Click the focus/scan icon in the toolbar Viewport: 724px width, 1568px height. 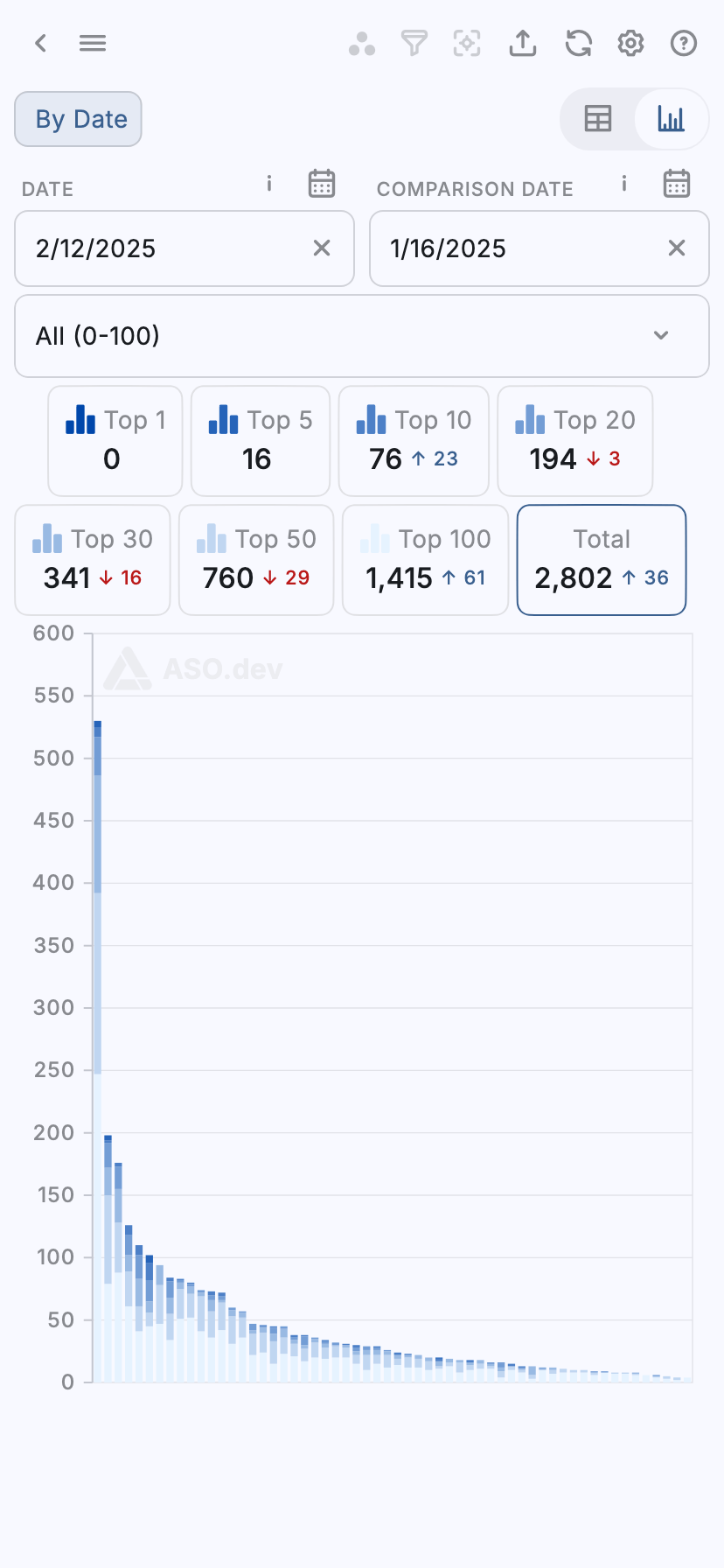(468, 43)
